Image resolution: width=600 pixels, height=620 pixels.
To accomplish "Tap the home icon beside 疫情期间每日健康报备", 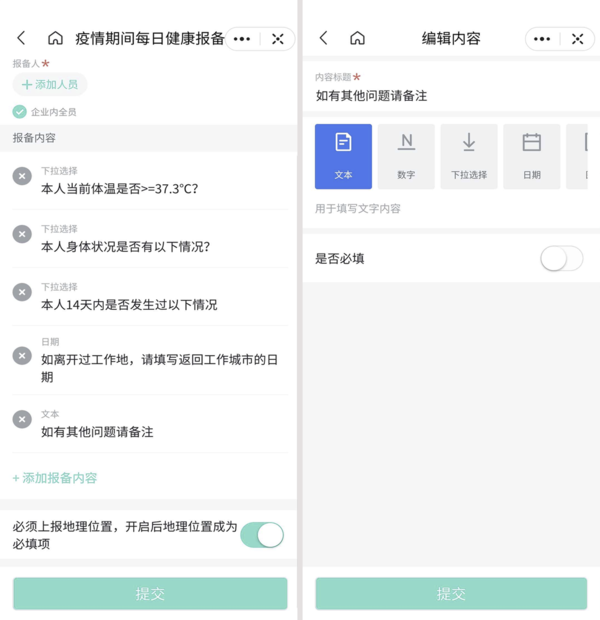I will (55, 38).
